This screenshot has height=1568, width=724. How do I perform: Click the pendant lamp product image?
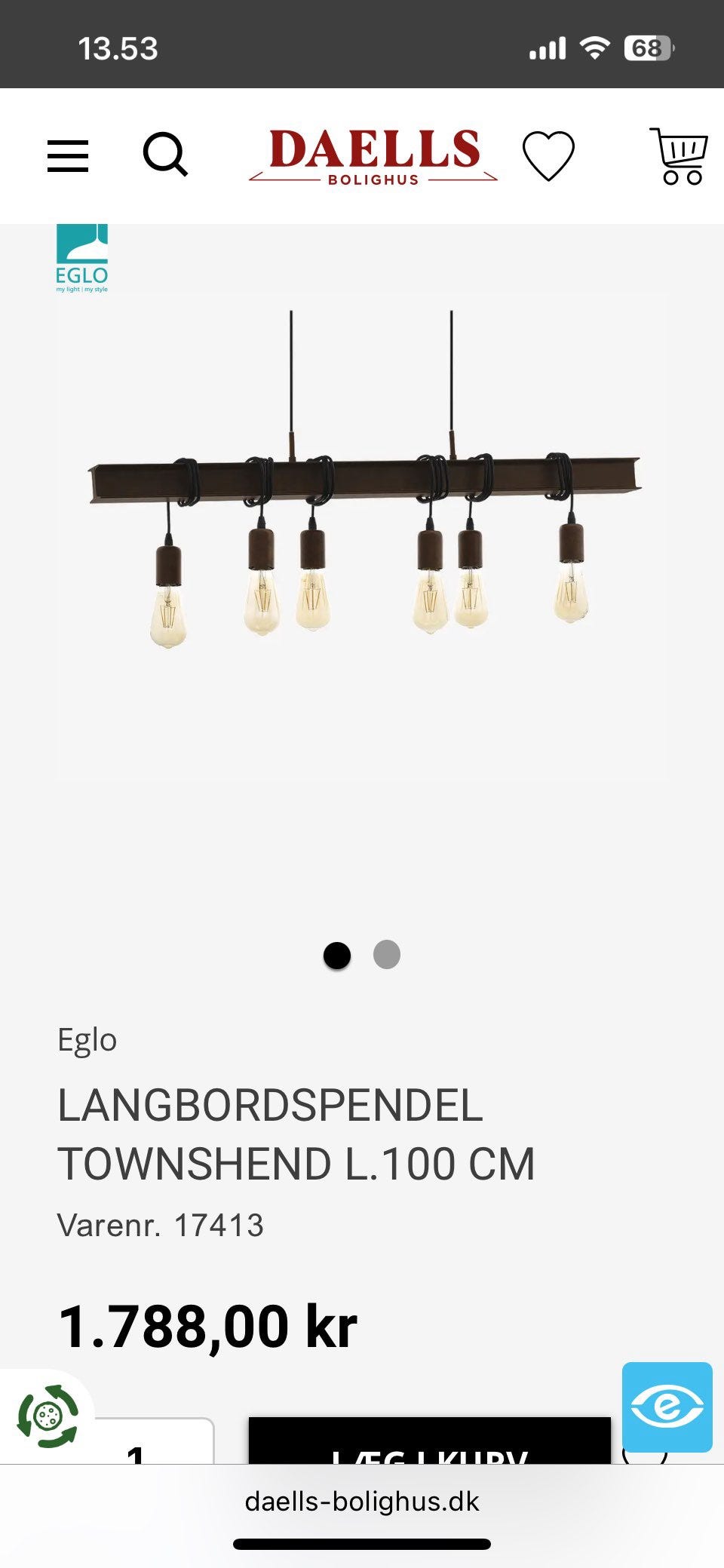[x=362, y=528]
